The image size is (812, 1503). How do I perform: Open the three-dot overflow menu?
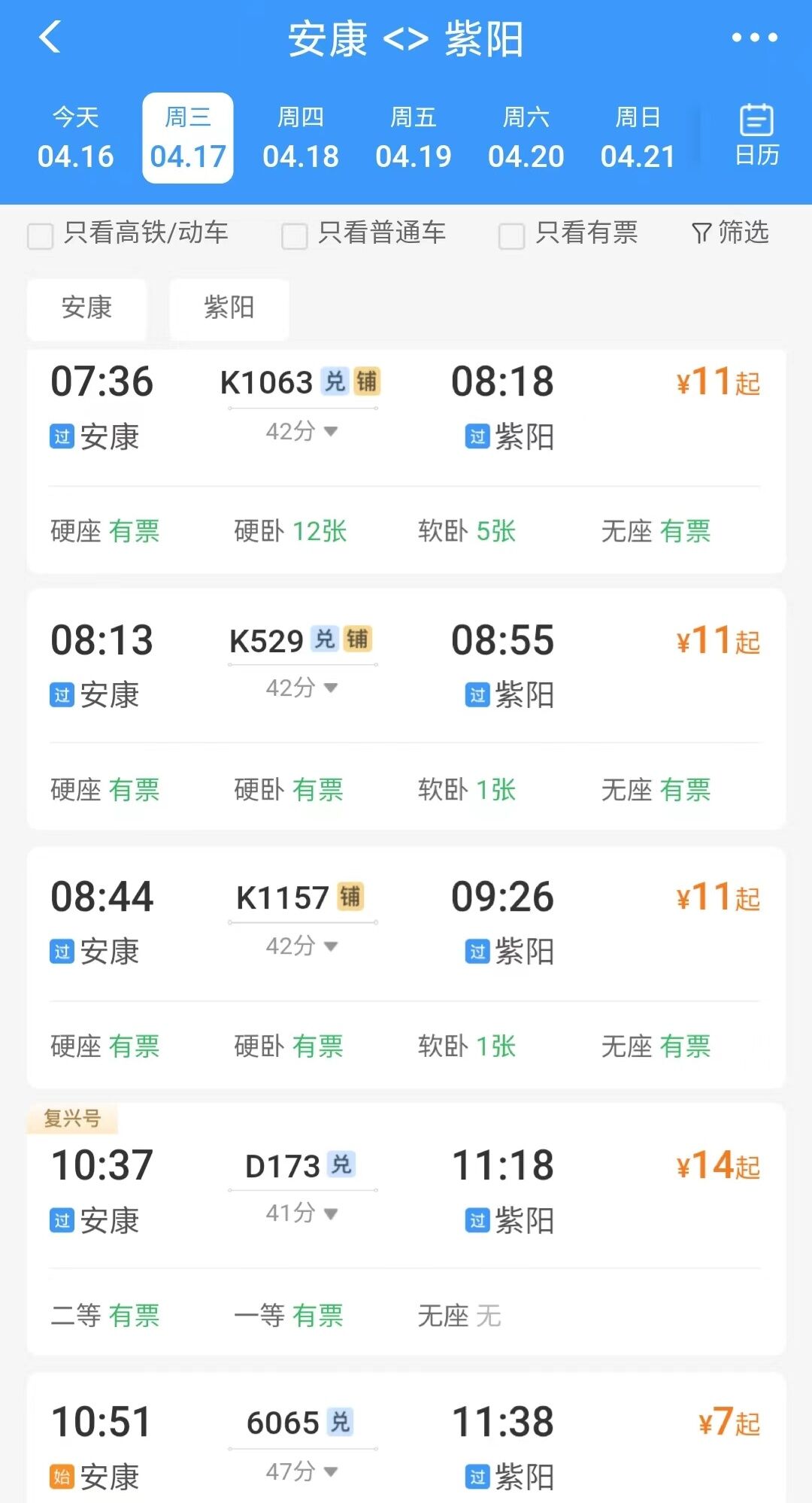pos(754,37)
